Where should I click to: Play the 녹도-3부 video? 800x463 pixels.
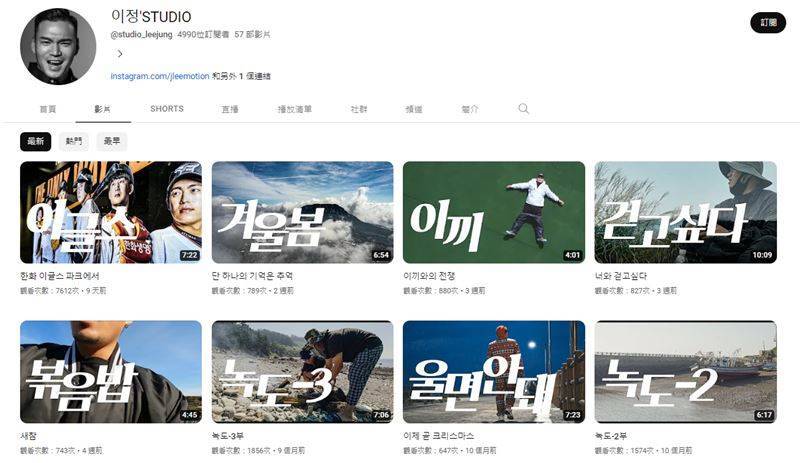click(302, 371)
